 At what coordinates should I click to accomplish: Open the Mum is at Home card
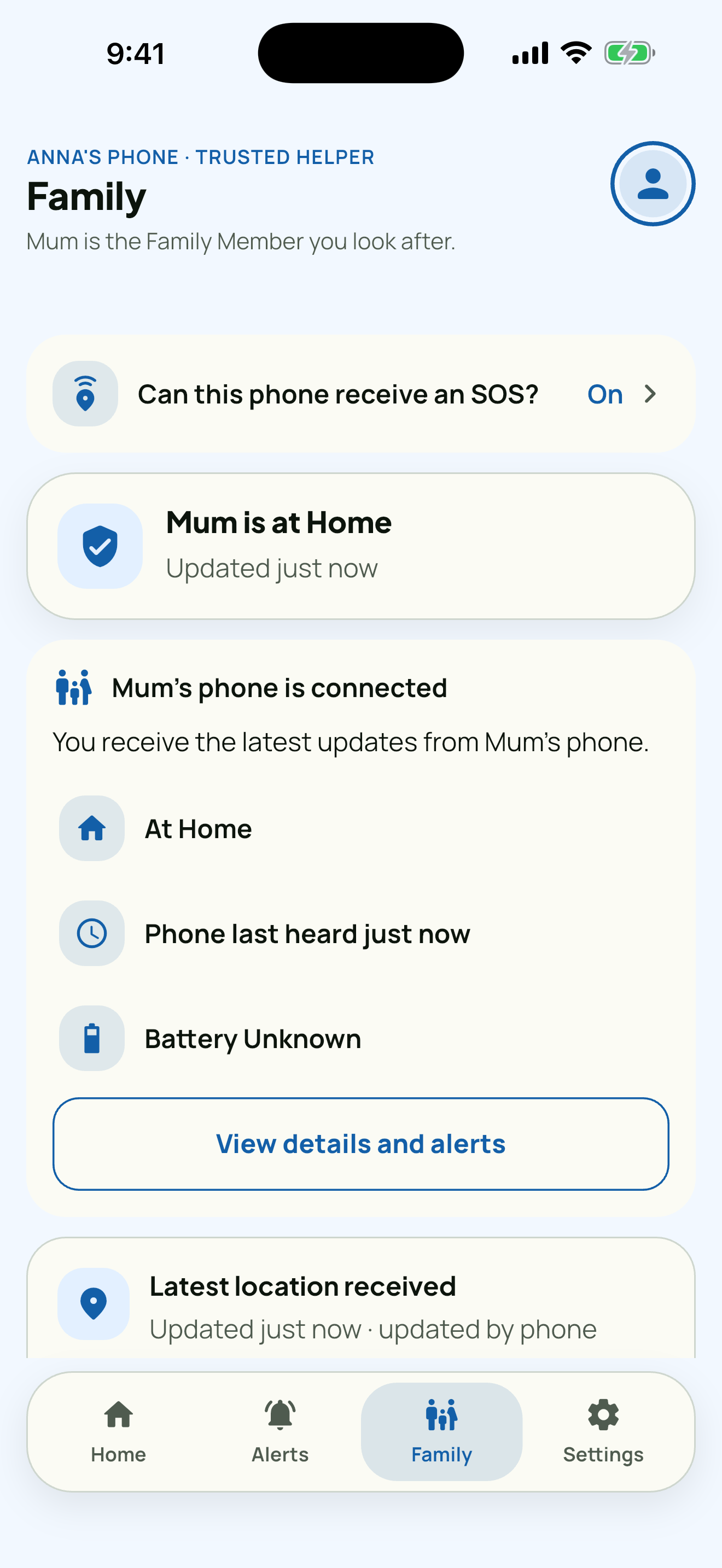pos(360,546)
